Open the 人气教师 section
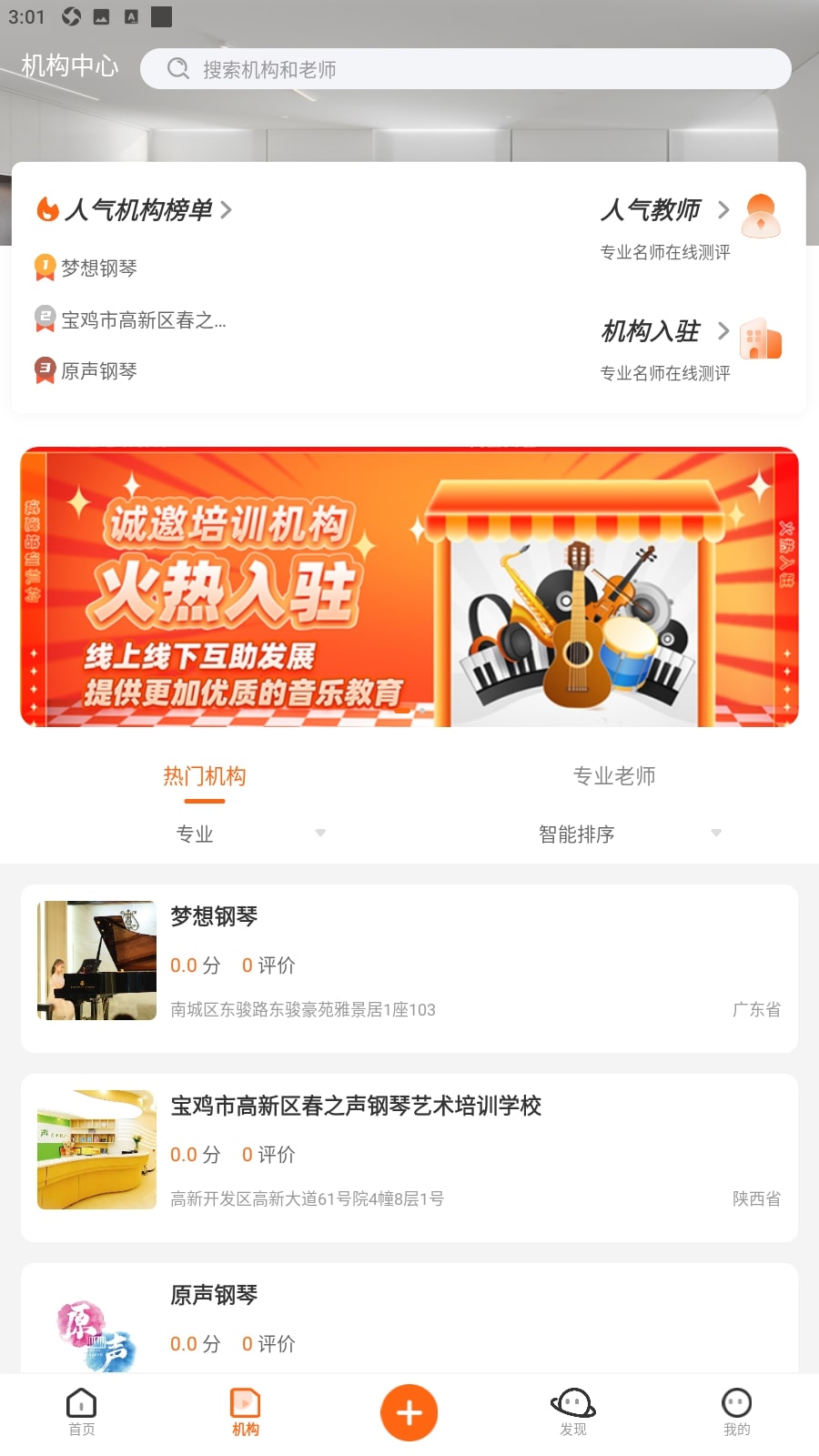Screen dimensions: 819x1456 pos(664,211)
